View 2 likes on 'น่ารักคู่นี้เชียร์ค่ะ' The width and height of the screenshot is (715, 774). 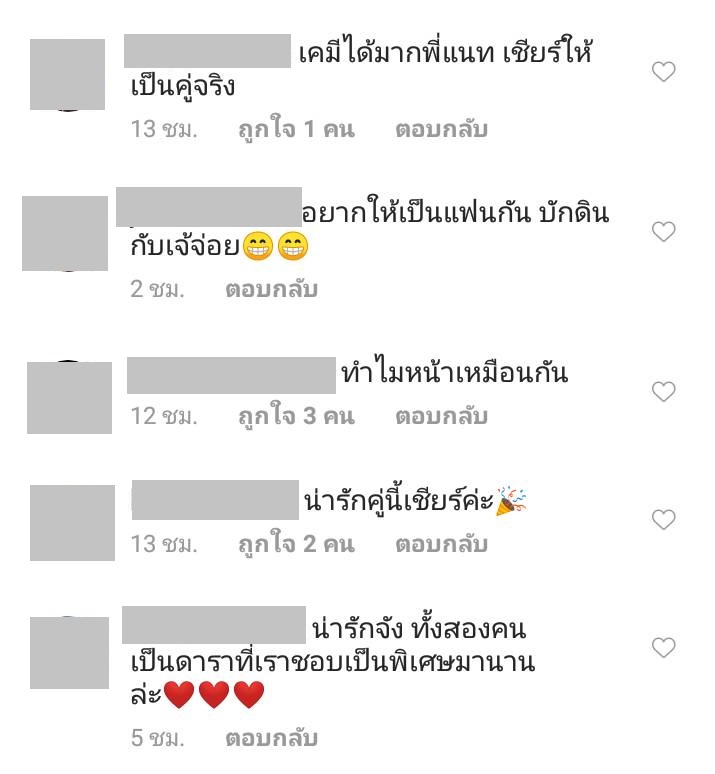pyautogui.click(x=296, y=544)
